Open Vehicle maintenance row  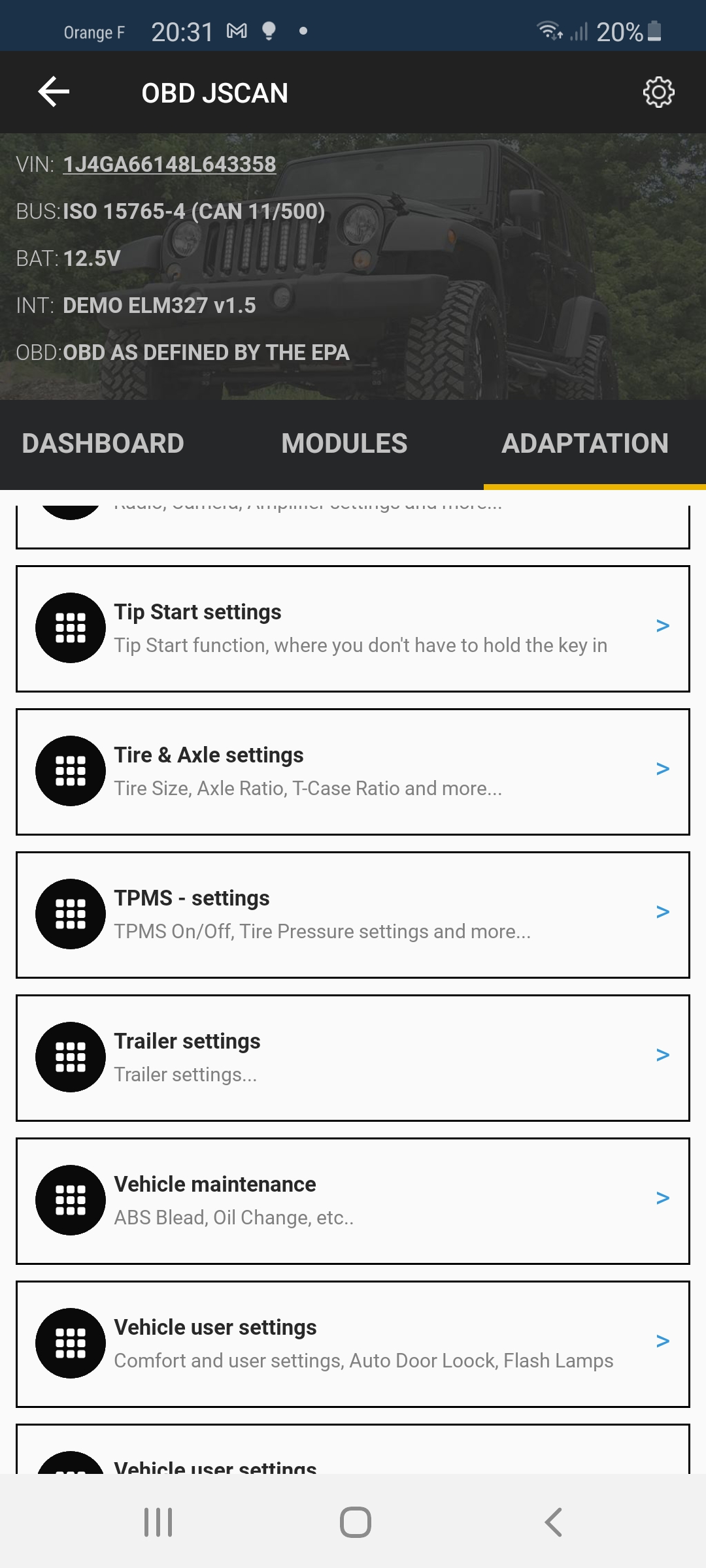pos(353,1201)
